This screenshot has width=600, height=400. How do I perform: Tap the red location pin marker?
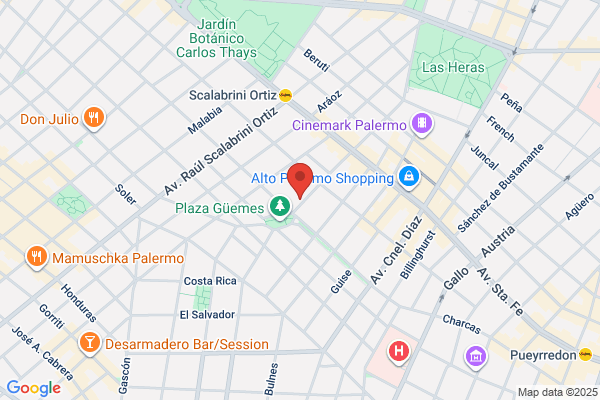(300, 180)
